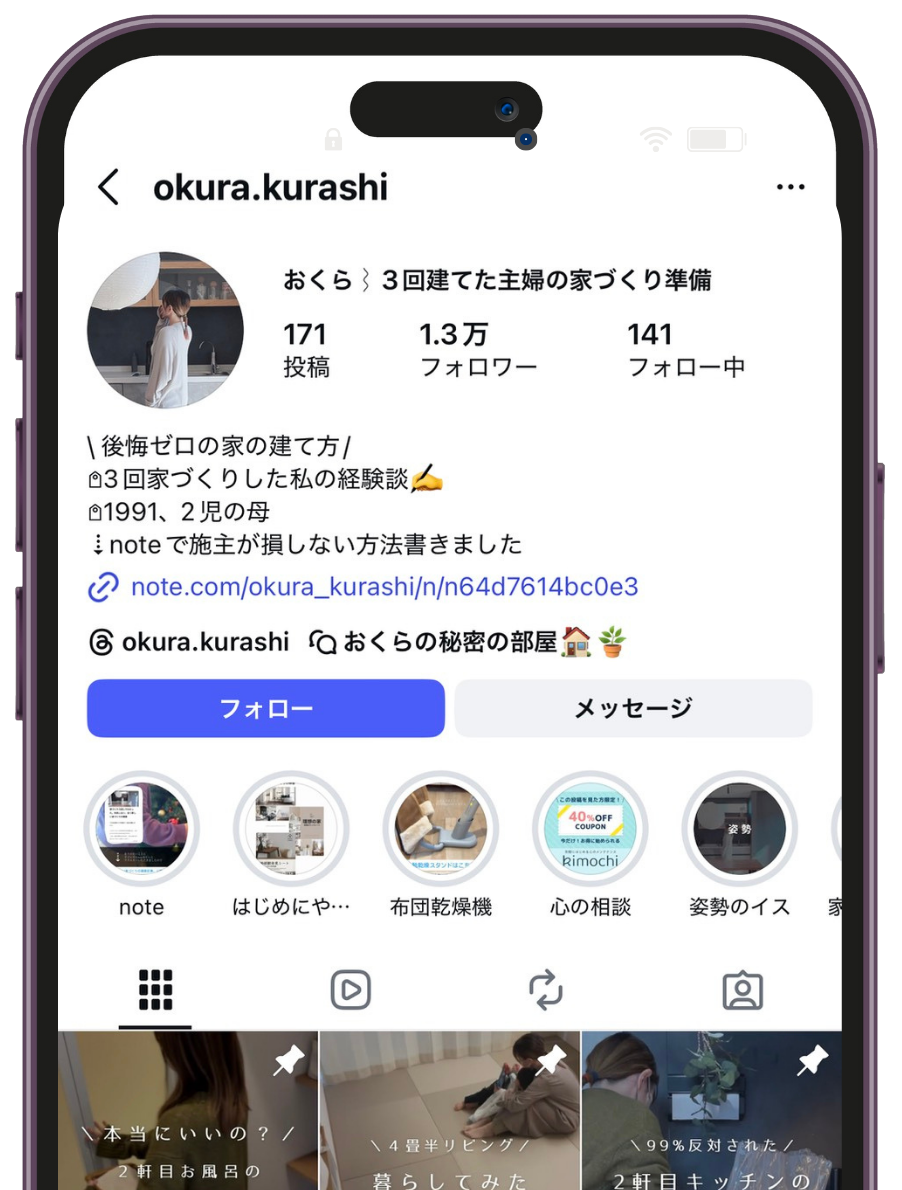Image resolution: width=902 pixels, height=1190 pixels.
Task: Open the pinned post 4畳半リビング
Action: point(450,1110)
